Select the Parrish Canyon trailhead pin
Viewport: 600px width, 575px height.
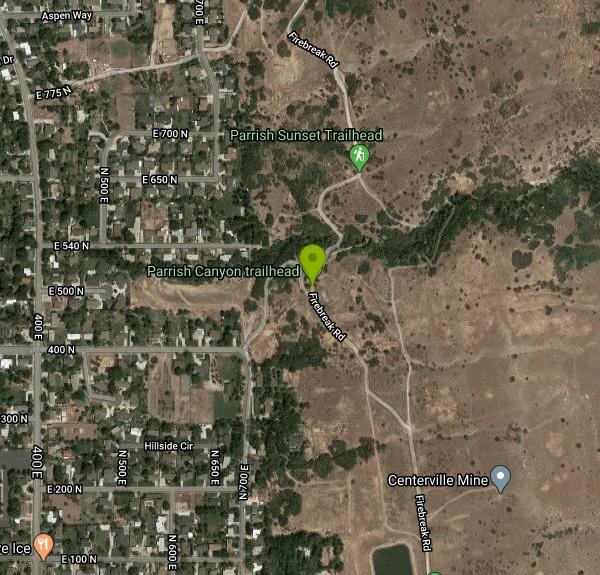(x=313, y=260)
